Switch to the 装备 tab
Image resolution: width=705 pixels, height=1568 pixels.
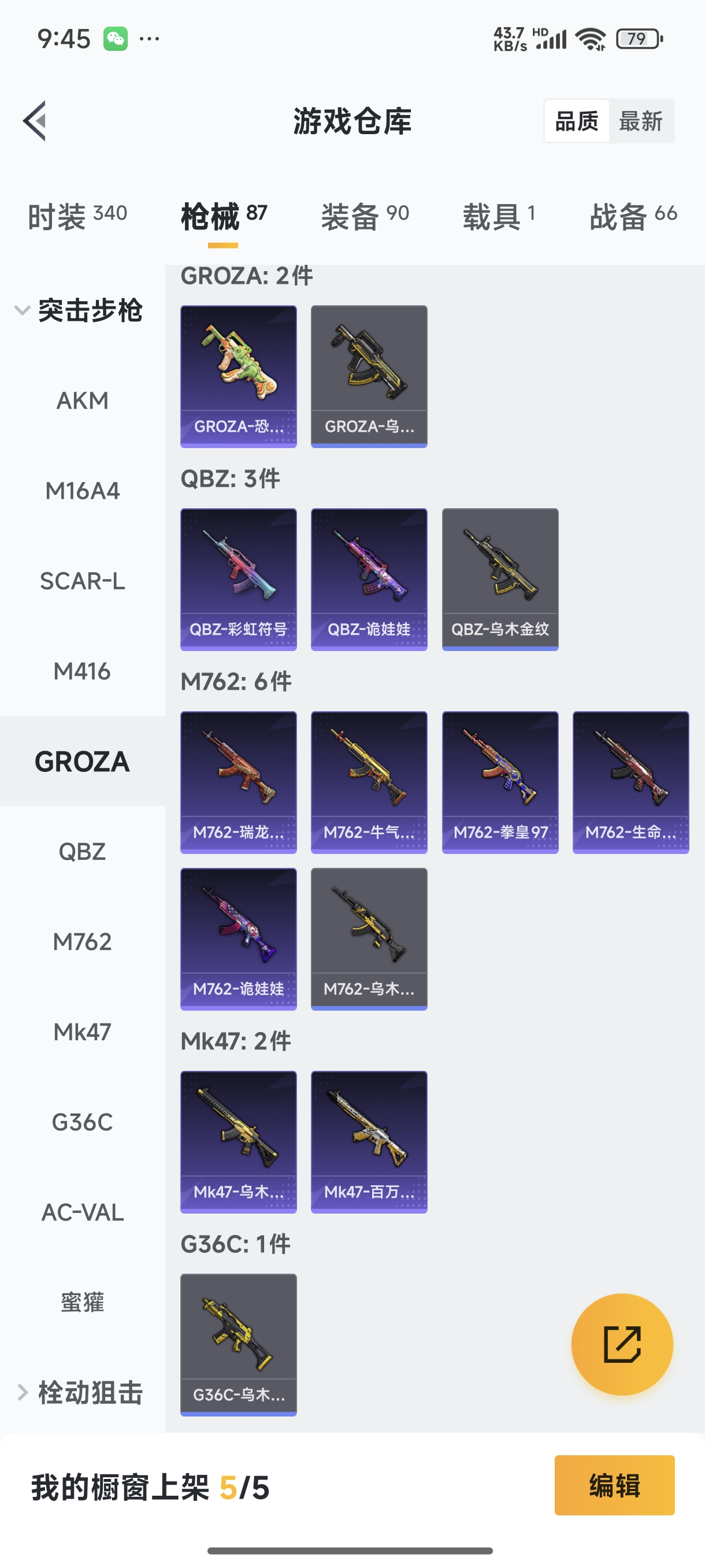(365, 216)
